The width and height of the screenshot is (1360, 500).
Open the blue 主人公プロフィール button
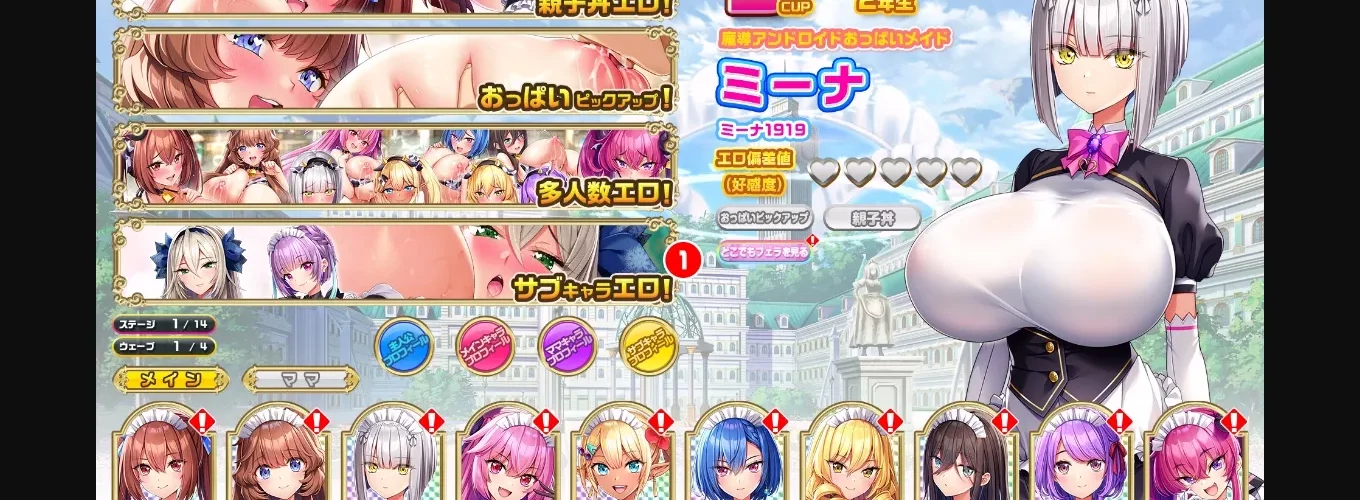(403, 346)
